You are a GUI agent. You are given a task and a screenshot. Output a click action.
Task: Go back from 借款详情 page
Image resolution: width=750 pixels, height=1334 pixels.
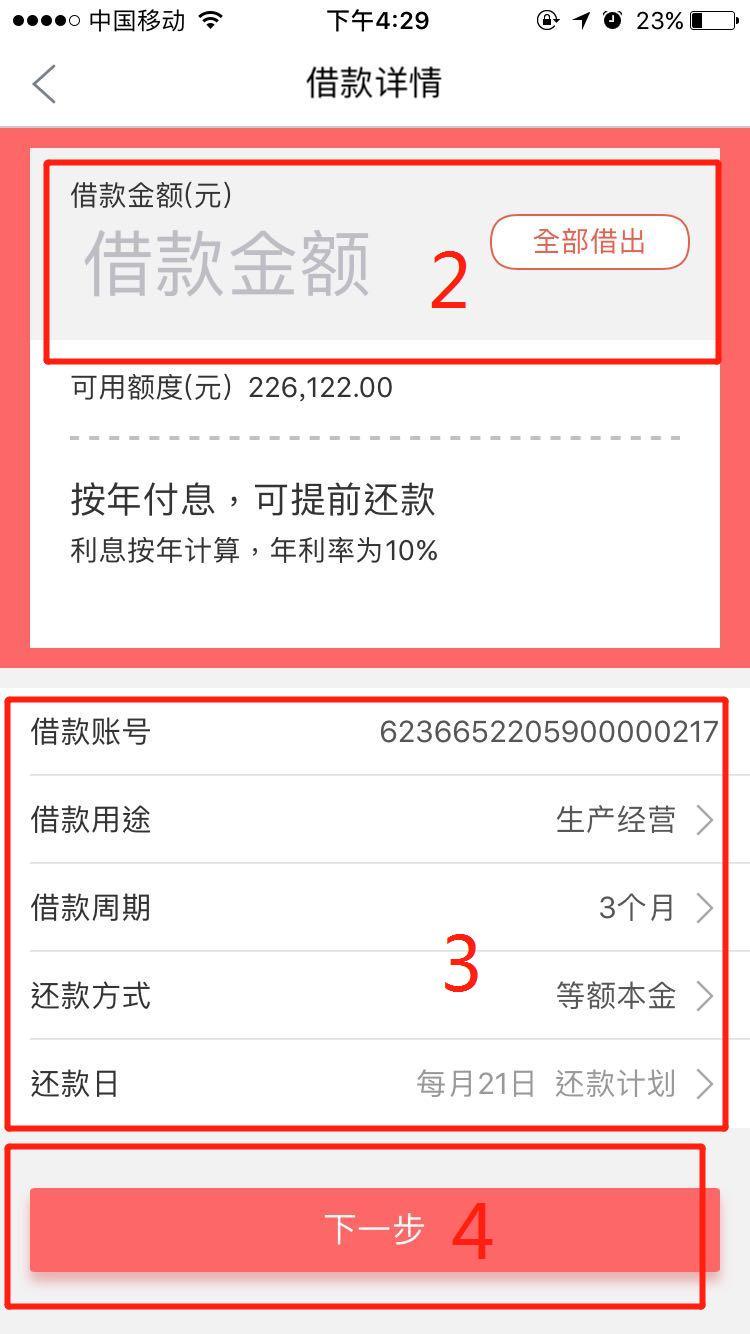tap(44, 84)
